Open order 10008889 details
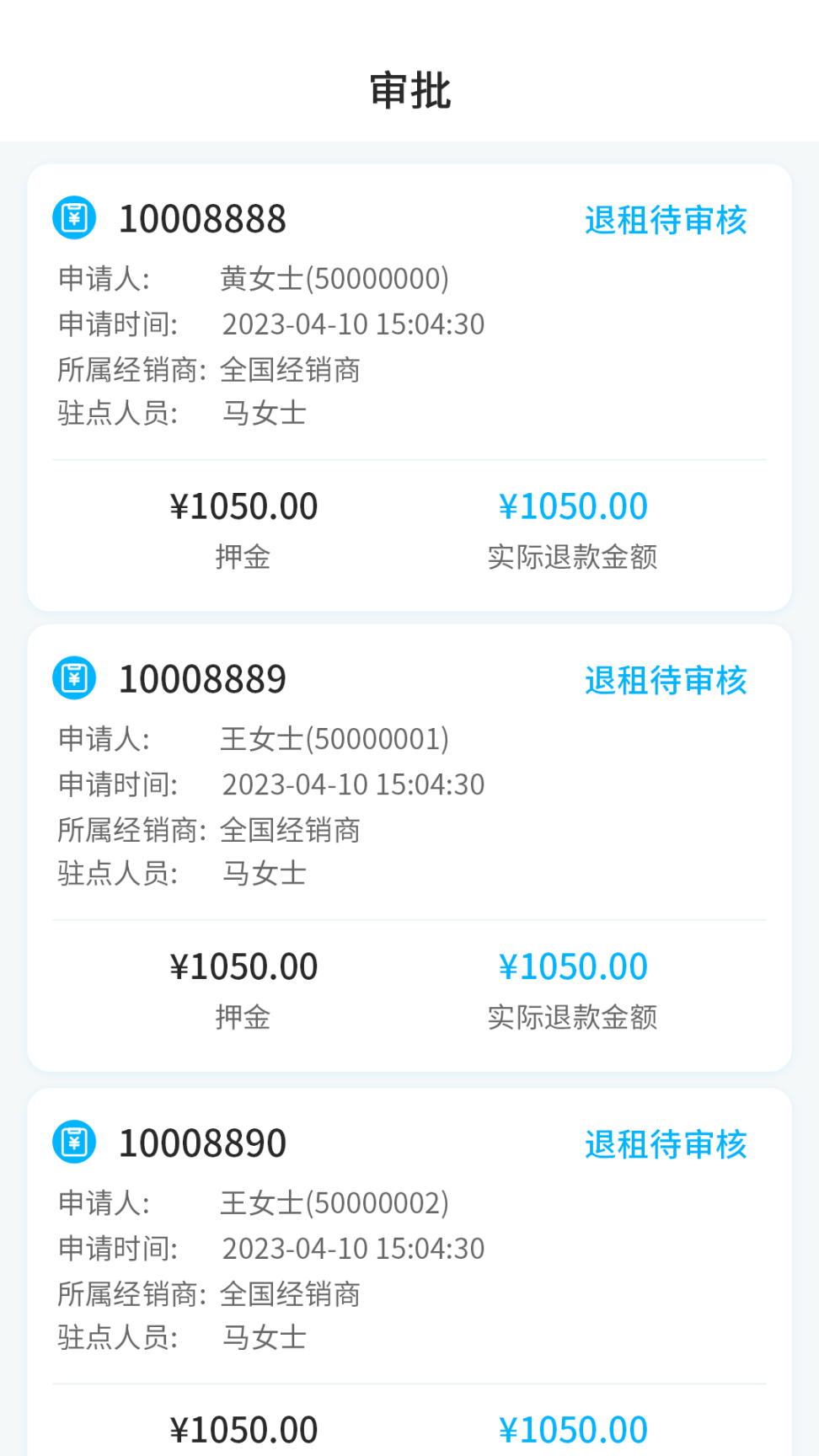The image size is (819, 1456). (x=202, y=677)
